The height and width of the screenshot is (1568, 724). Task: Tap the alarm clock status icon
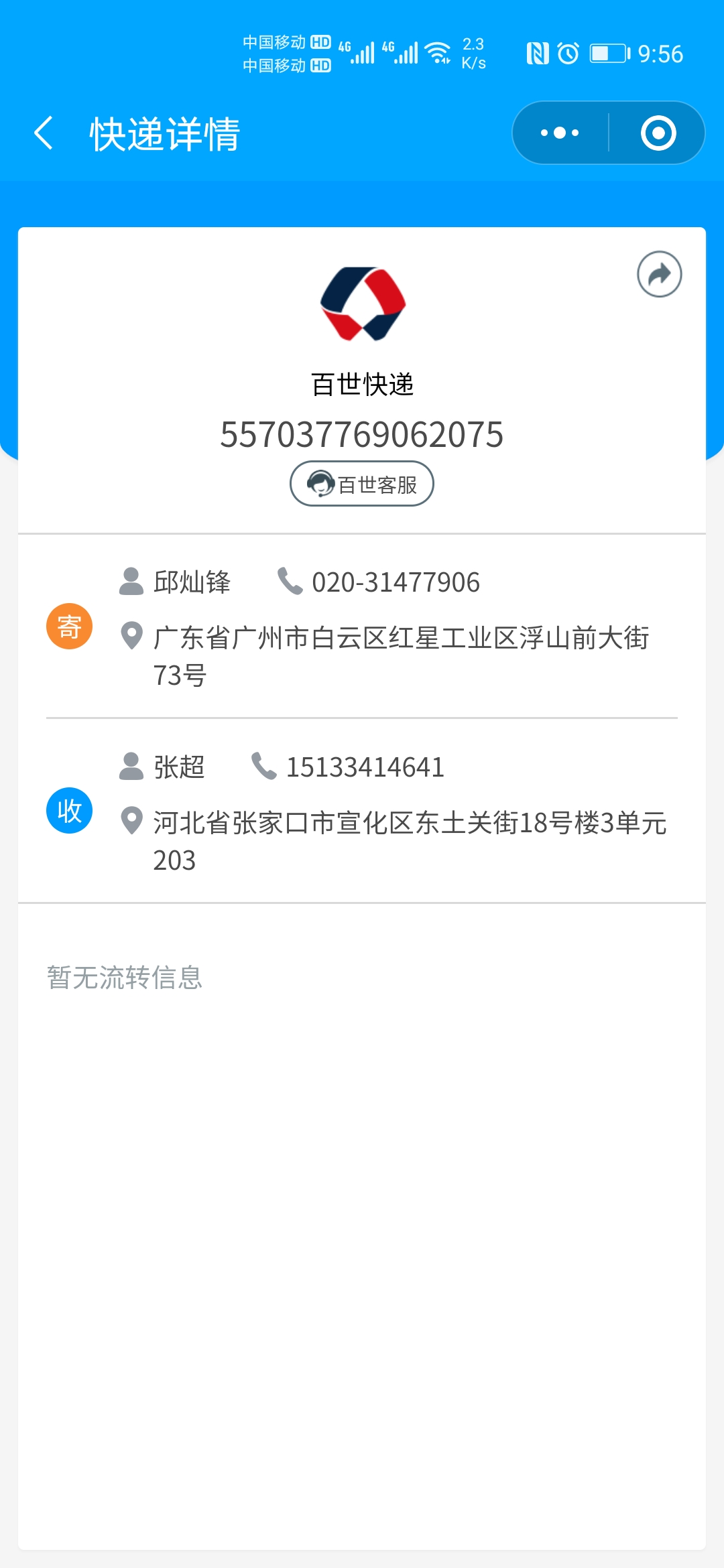566,53
